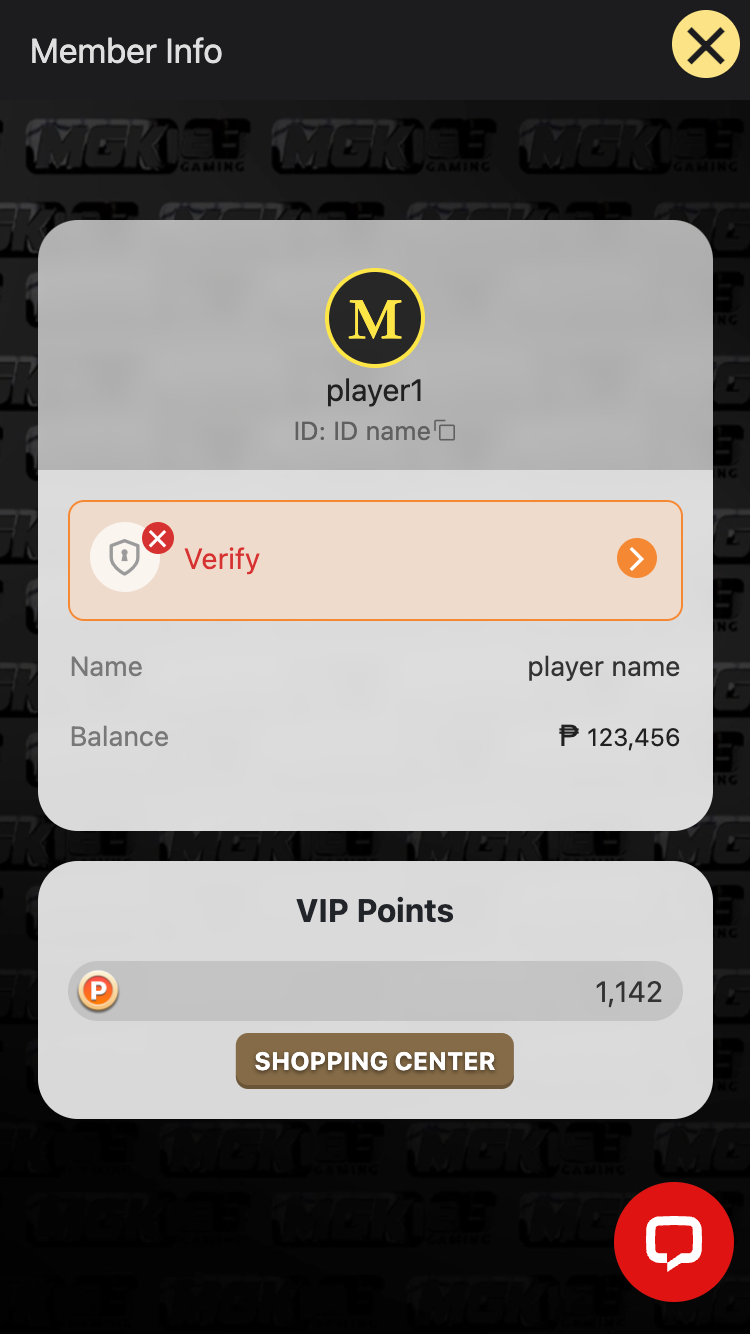750x1334 pixels.
Task: Copy the player ID
Action: [445, 431]
